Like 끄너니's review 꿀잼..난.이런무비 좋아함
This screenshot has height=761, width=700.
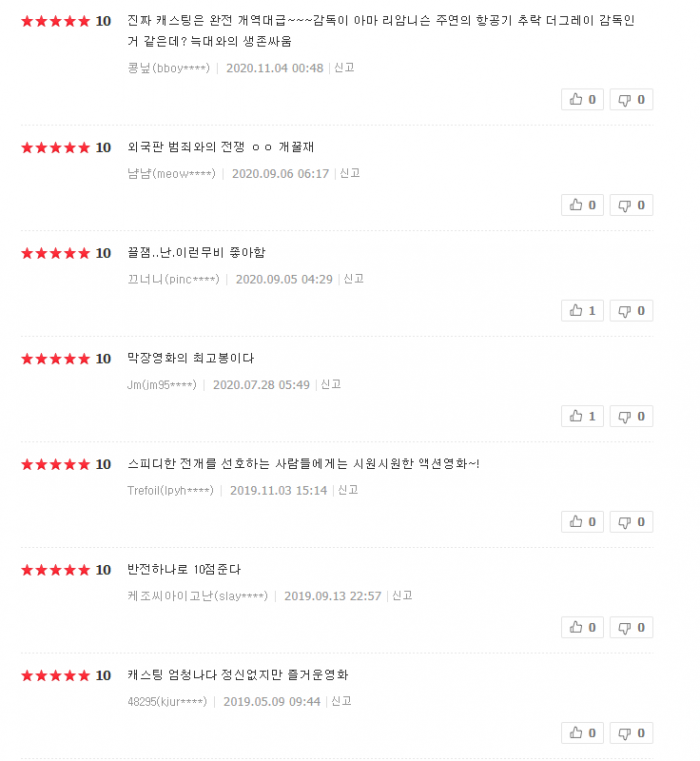pos(582,310)
